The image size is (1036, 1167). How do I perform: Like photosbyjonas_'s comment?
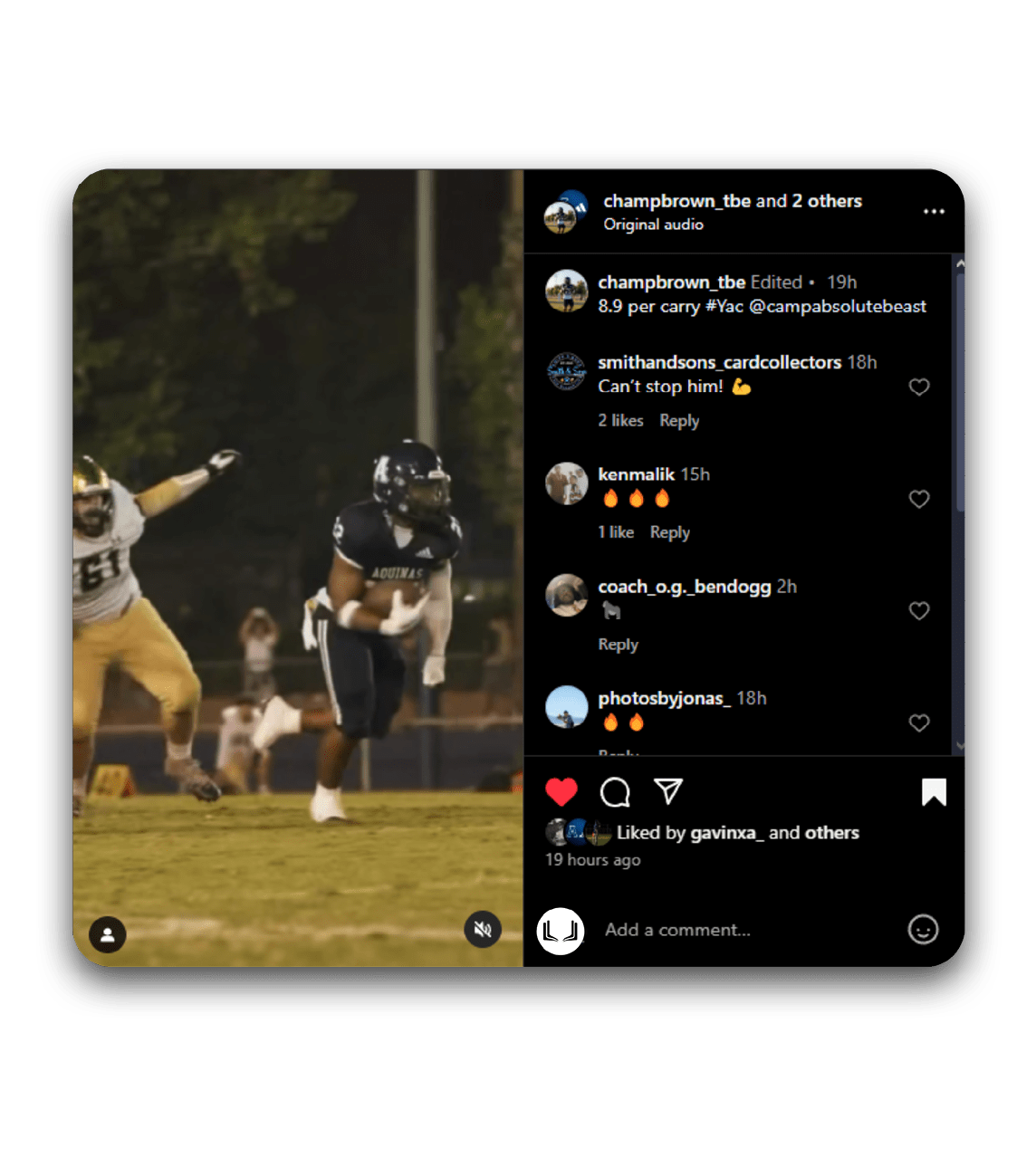pyautogui.click(x=919, y=722)
